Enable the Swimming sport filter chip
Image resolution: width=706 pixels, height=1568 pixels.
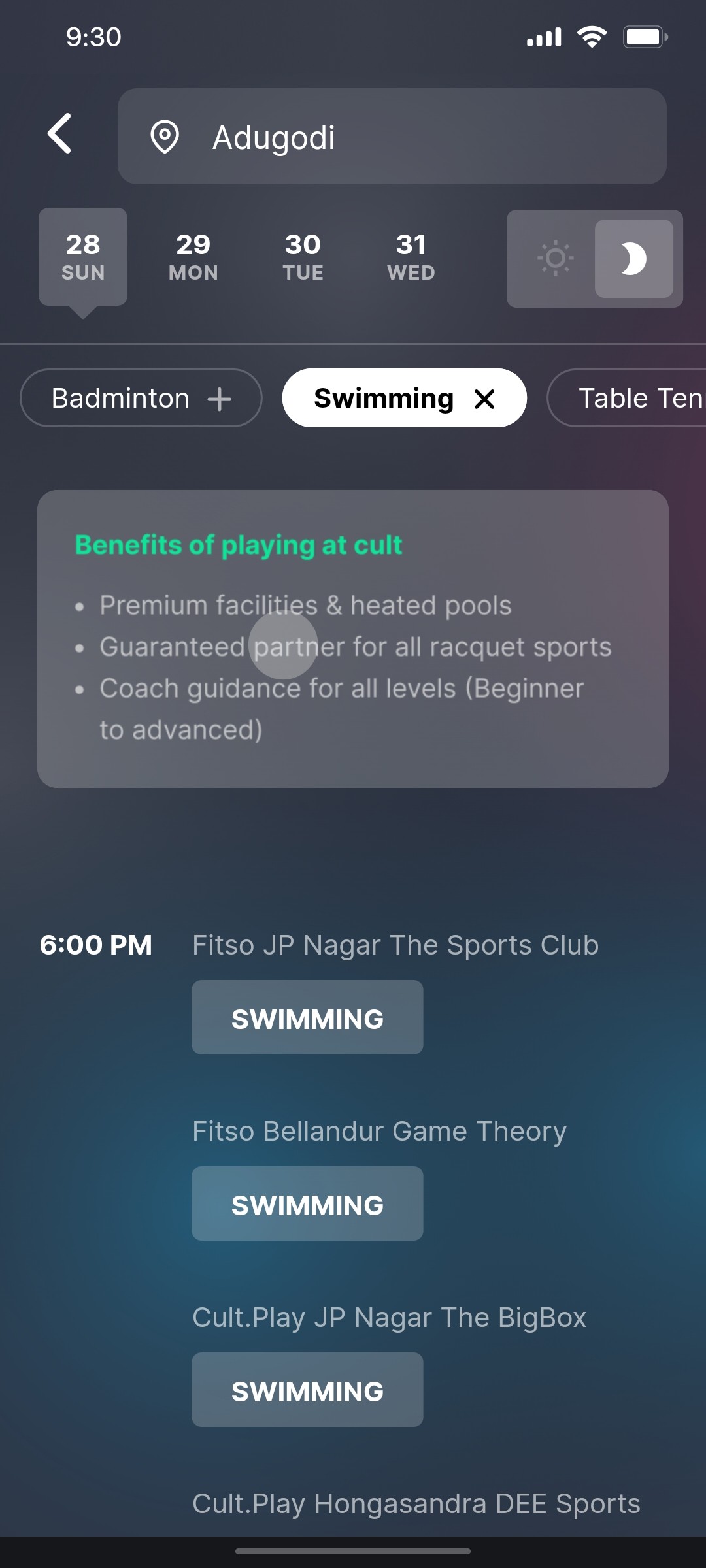pos(384,398)
